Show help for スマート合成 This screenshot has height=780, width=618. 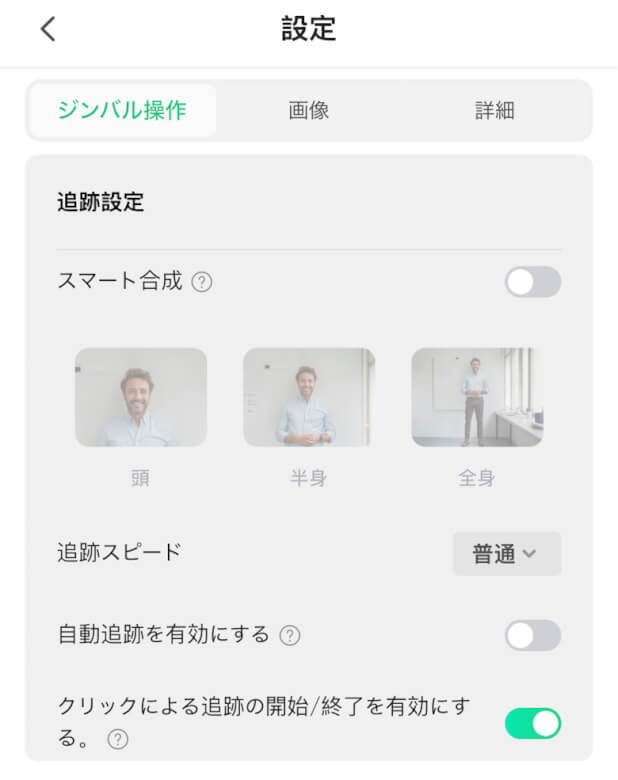coord(202,283)
